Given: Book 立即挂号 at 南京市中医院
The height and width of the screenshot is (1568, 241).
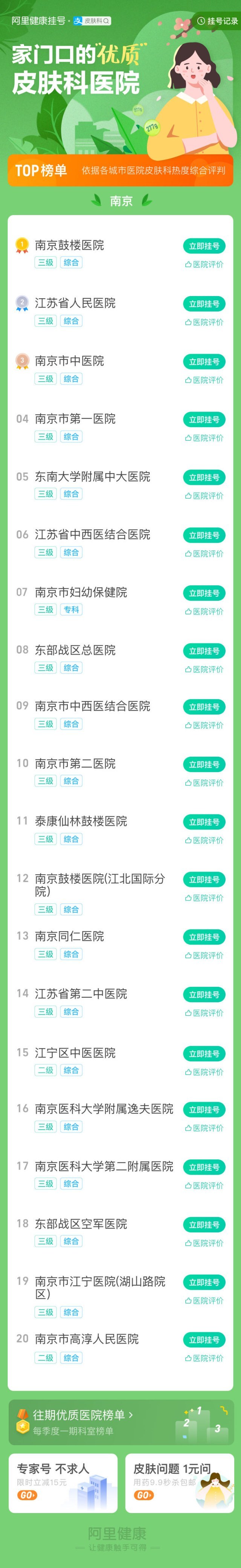Looking at the screenshot, I should pyautogui.click(x=204, y=362).
